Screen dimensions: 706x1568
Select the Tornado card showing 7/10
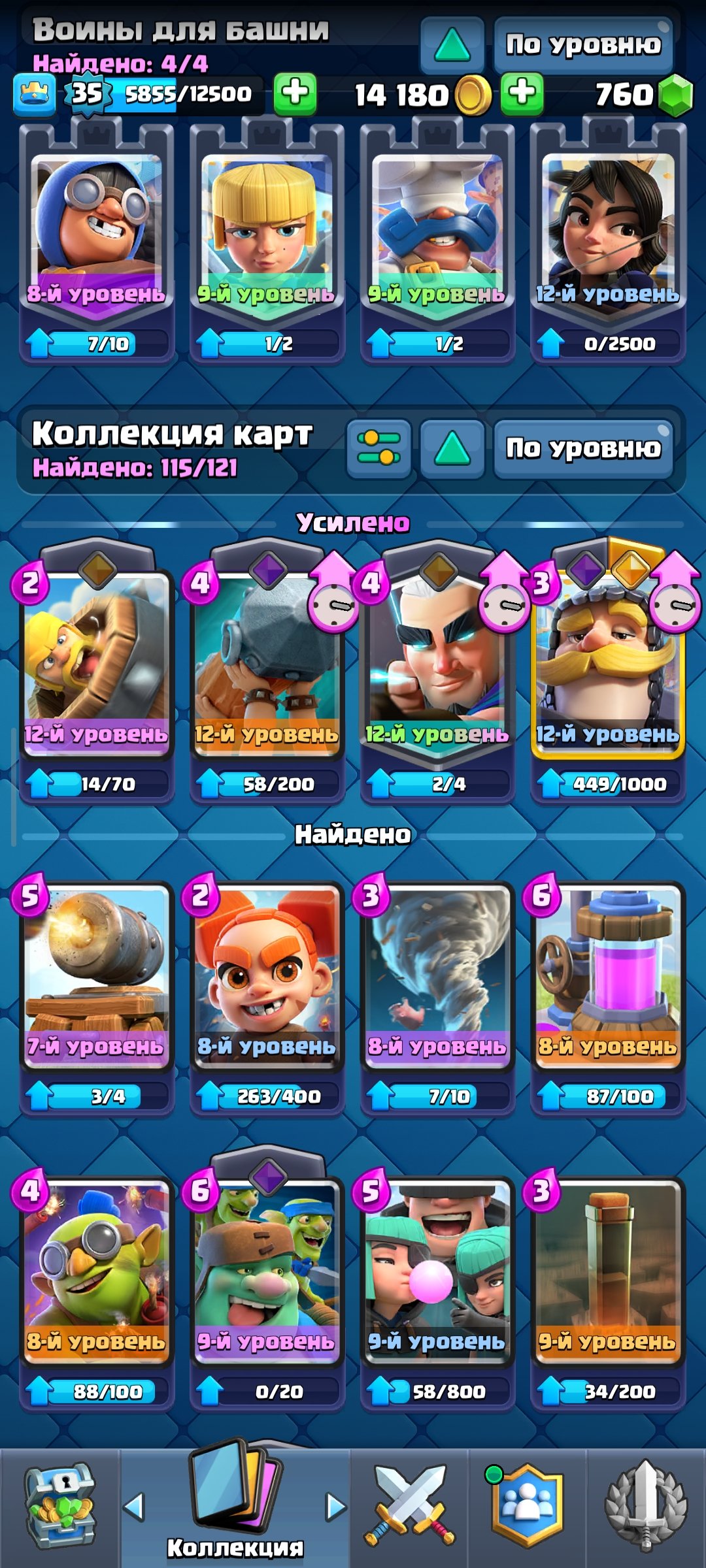(x=437, y=973)
